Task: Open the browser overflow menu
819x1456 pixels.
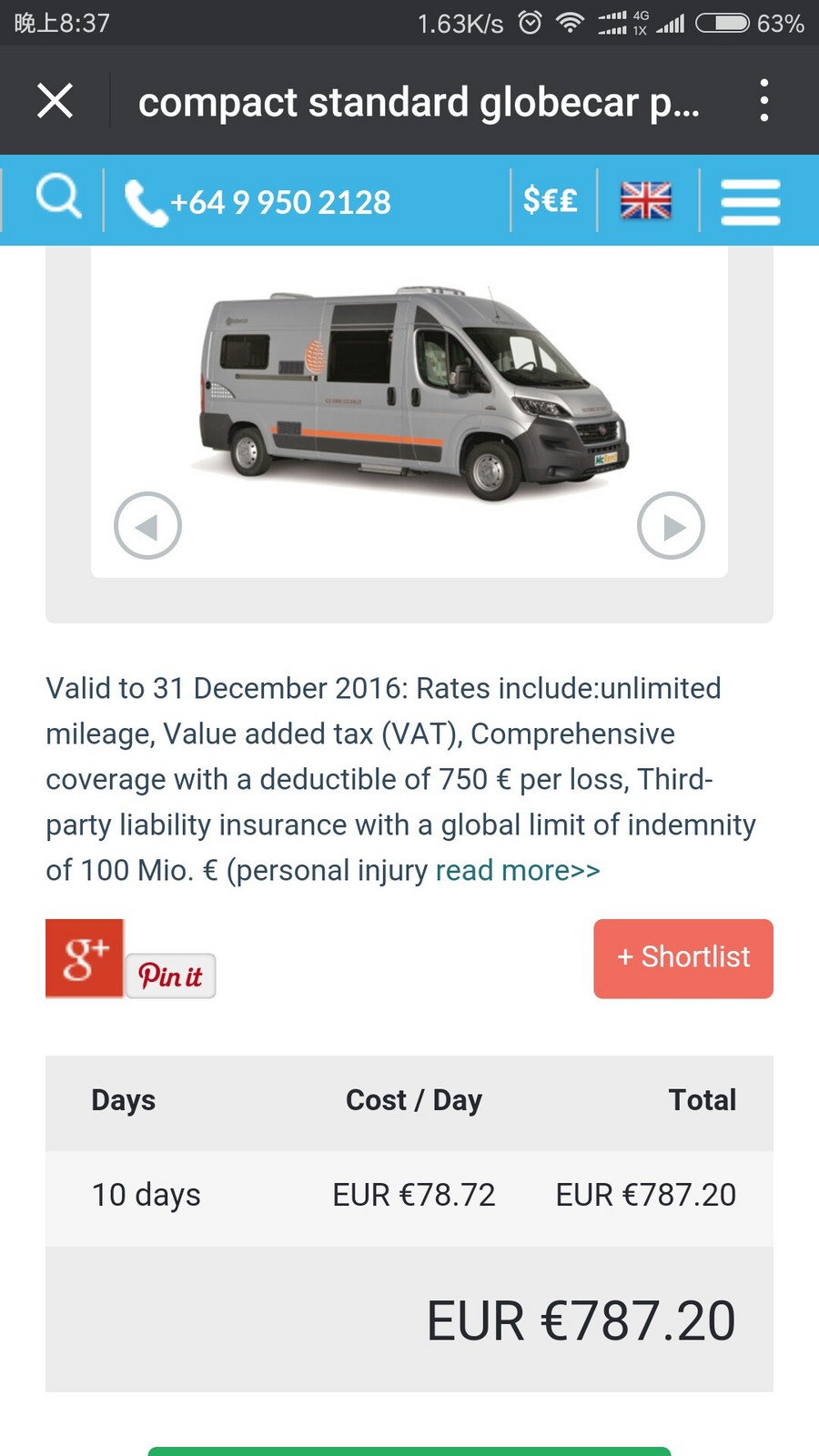Action: 763,100
